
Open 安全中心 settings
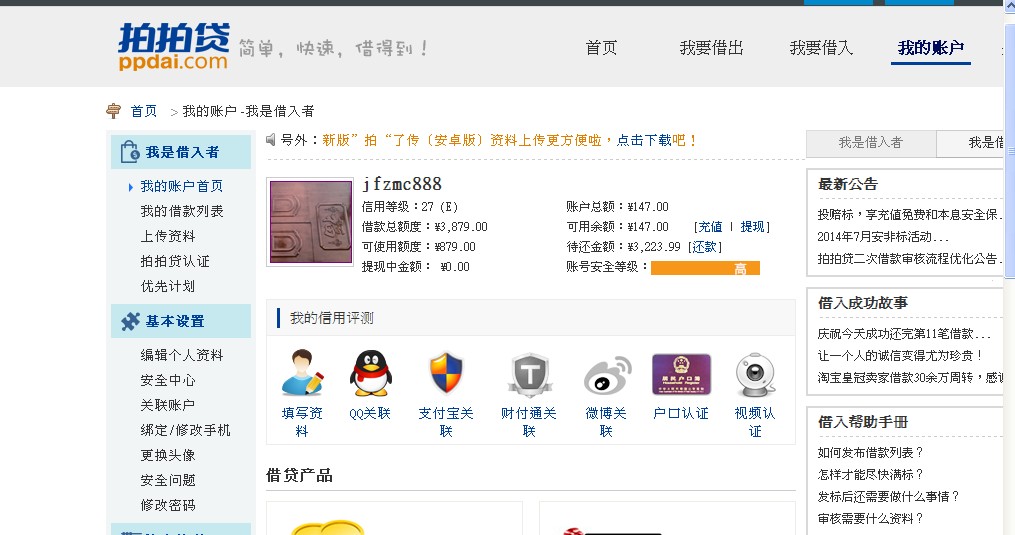[168, 380]
